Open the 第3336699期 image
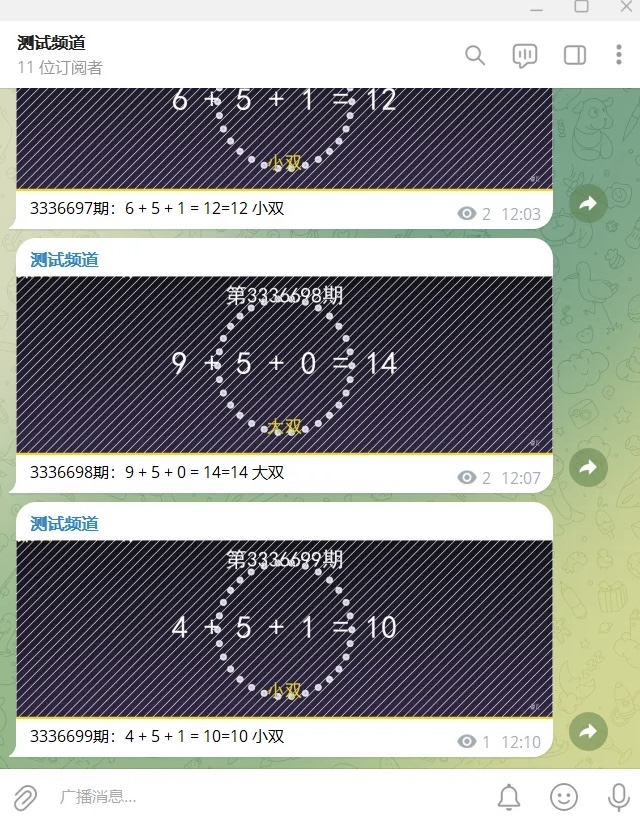This screenshot has width=640, height=821. coord(284,629)
